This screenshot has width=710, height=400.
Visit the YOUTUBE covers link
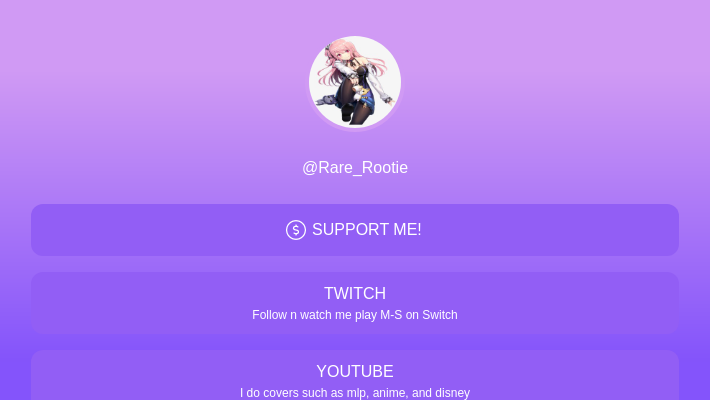pos(354,378)
